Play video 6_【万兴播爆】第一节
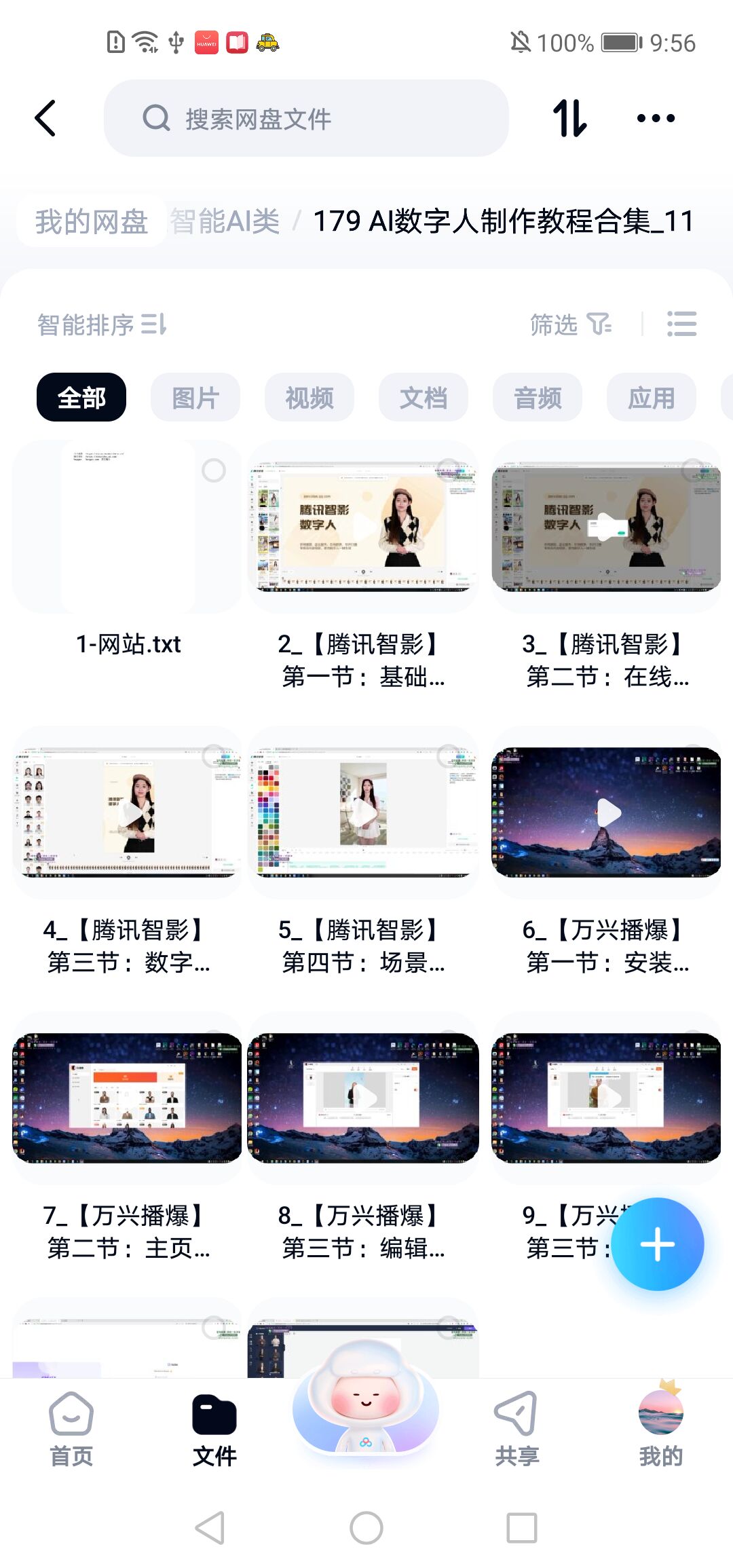The image size is (733, 1568). point(606,813)
